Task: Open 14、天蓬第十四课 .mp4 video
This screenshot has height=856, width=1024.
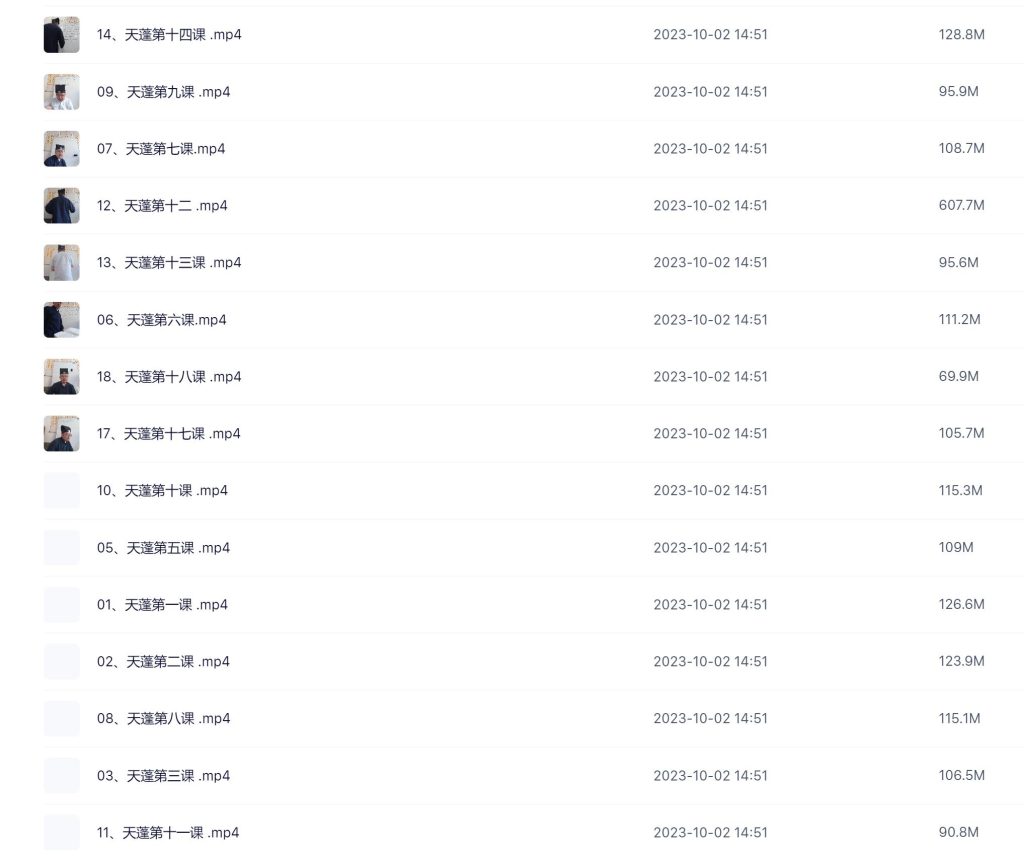Action: point(168,35)
